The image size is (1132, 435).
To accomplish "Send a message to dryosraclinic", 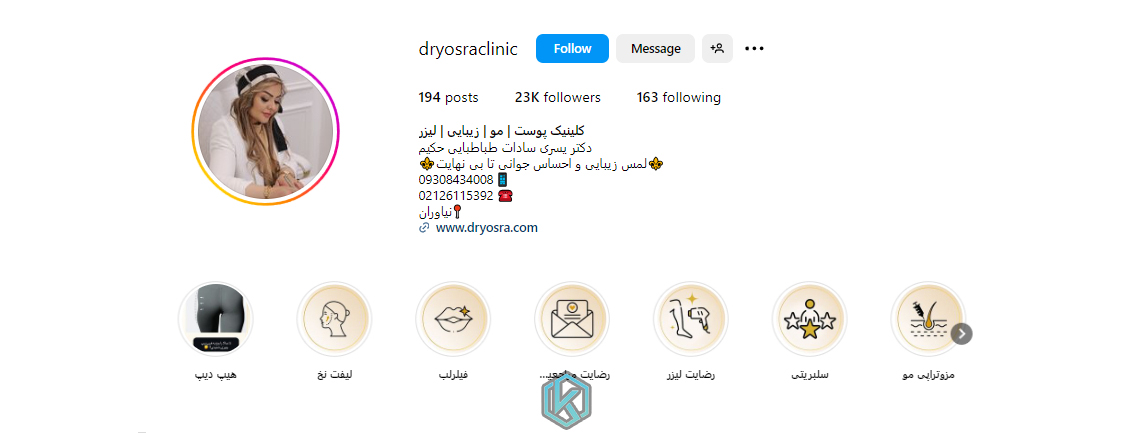I will (x=655, y=48).
